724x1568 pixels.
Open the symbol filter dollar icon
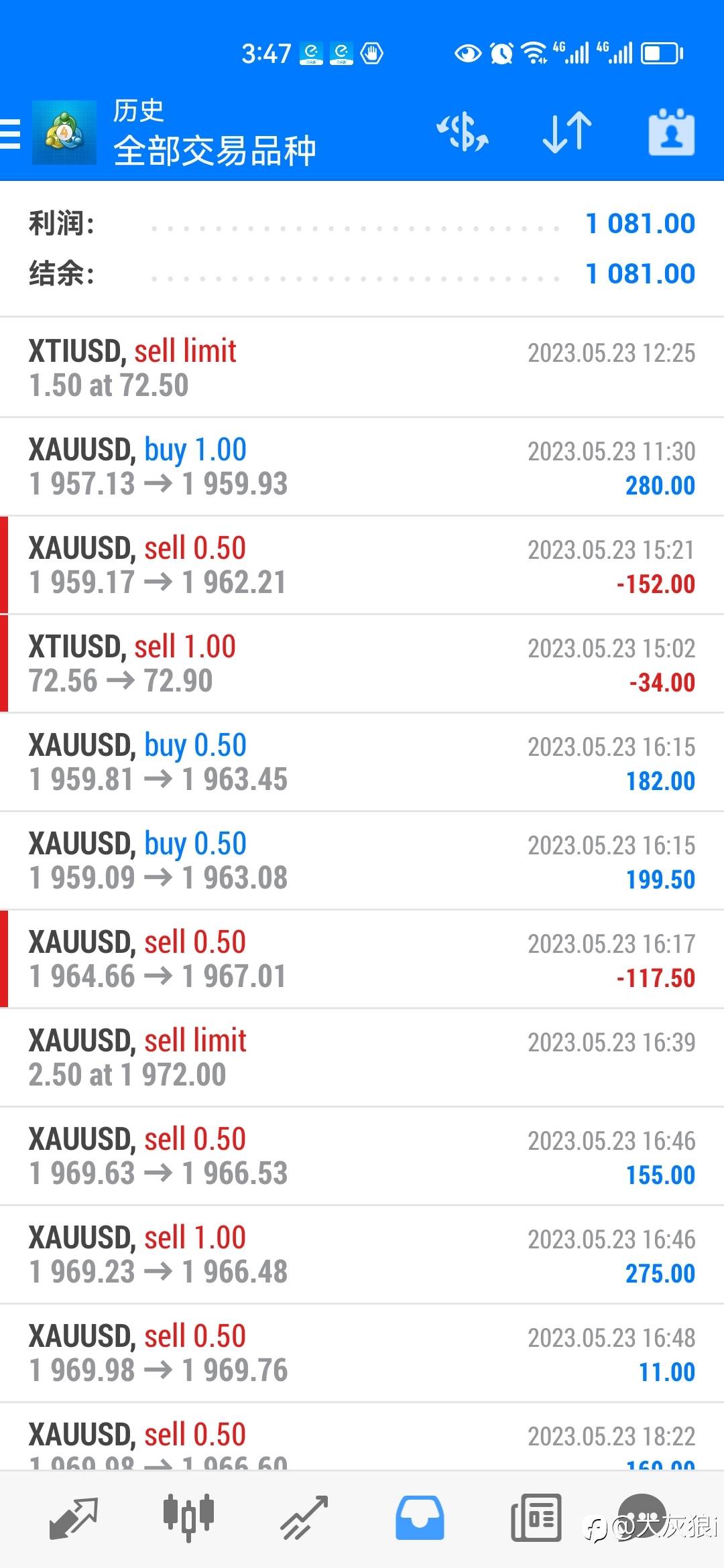pyautogui.click(x=463, y=132)
